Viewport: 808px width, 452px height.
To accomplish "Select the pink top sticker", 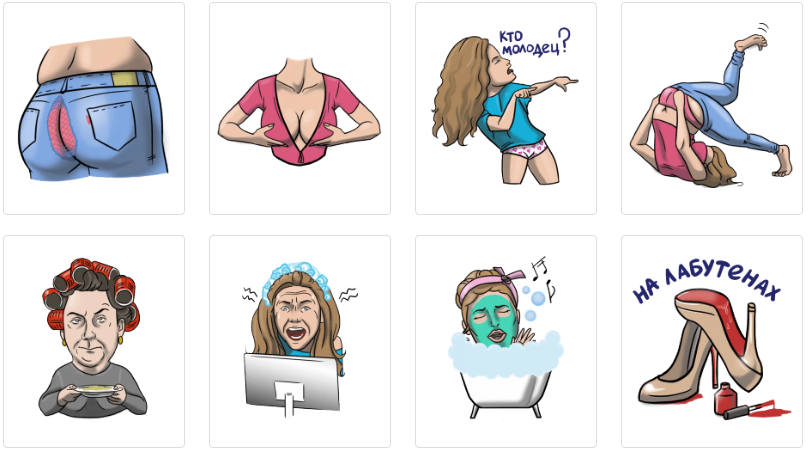I will [x=300, y=108].
